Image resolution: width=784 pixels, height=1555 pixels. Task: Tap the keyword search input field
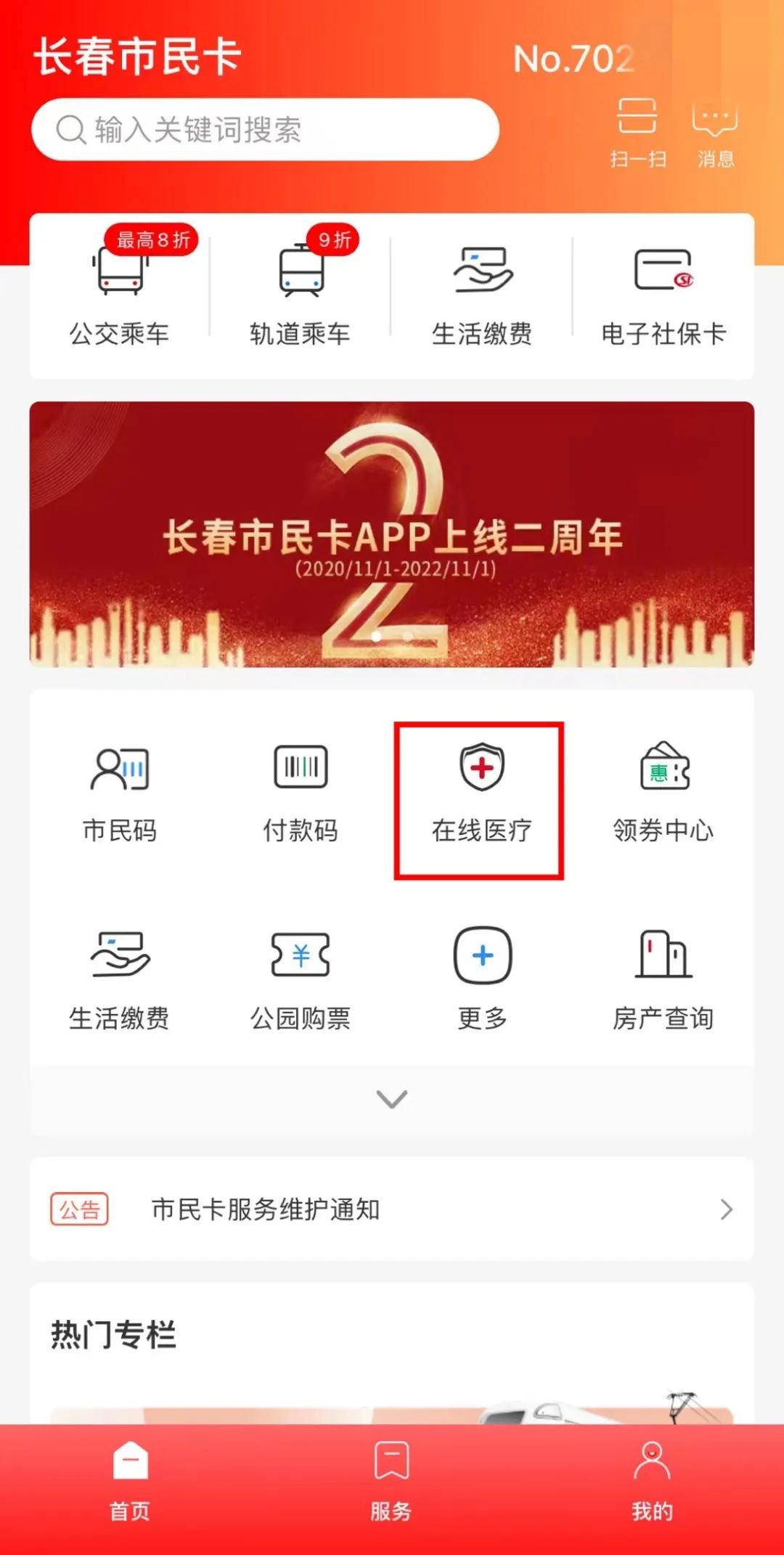click(x=265, y=131)
